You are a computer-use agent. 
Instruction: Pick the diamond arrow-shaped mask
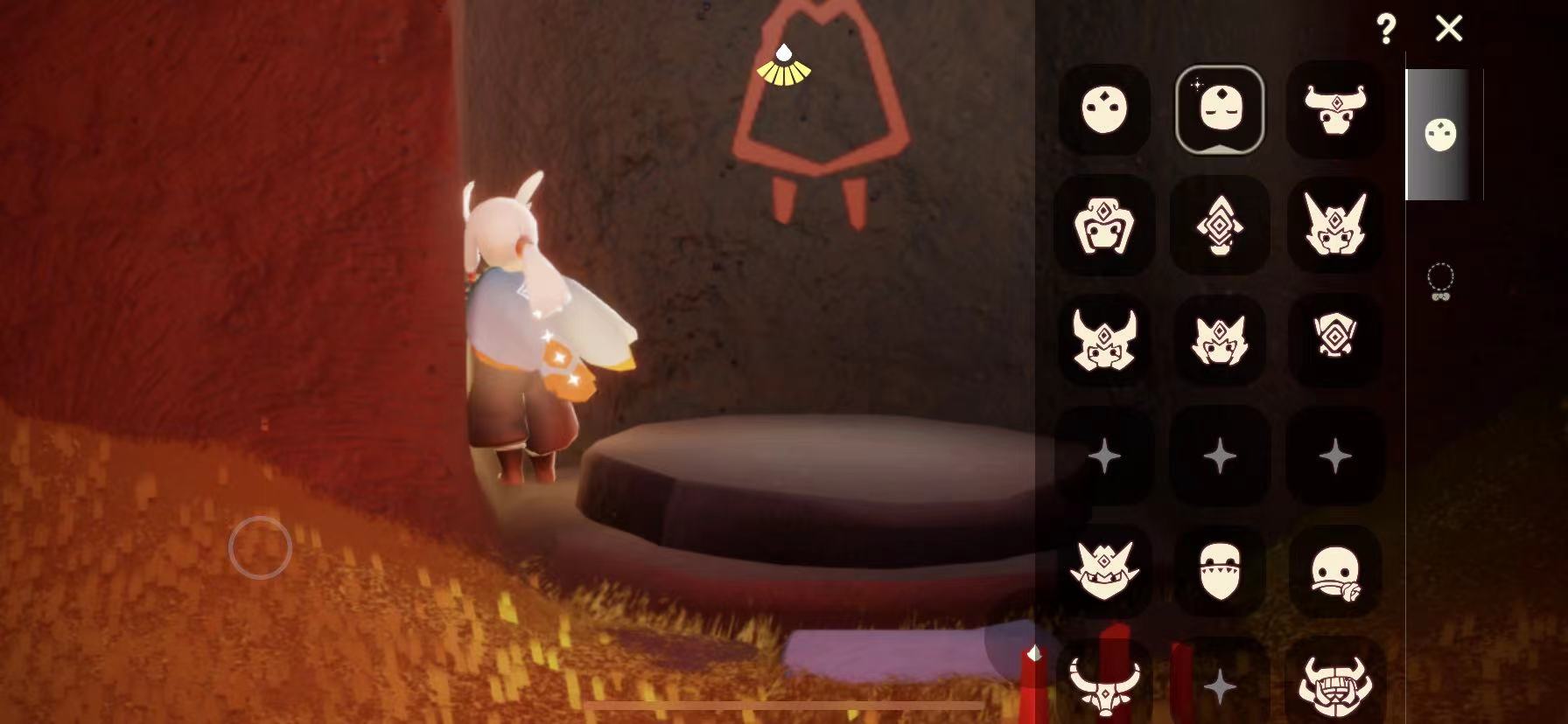pos(1220,225)
